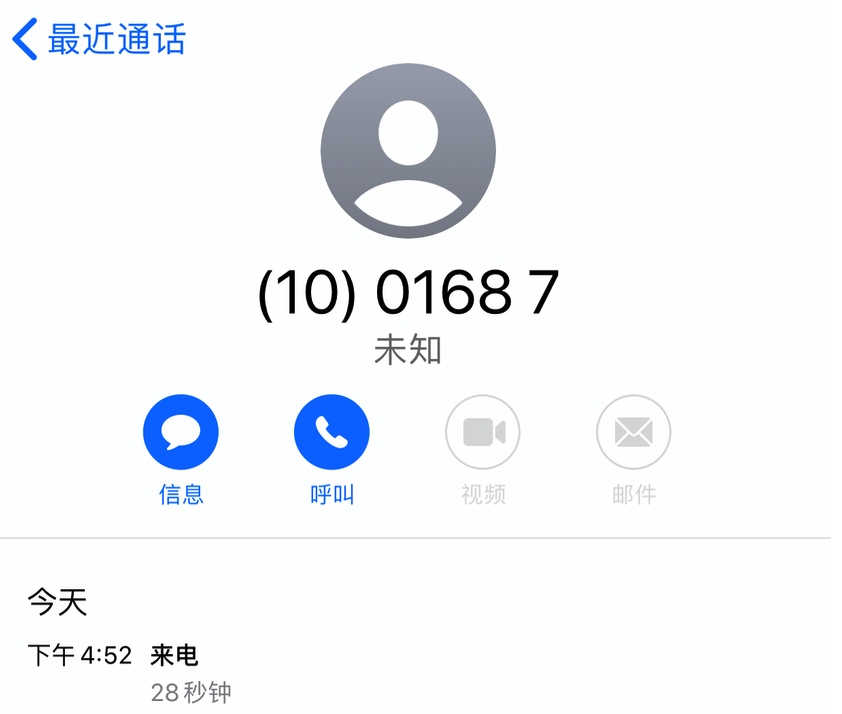Send a message via 信息 button
Screen dimensions: 842x714
[181, 433]
